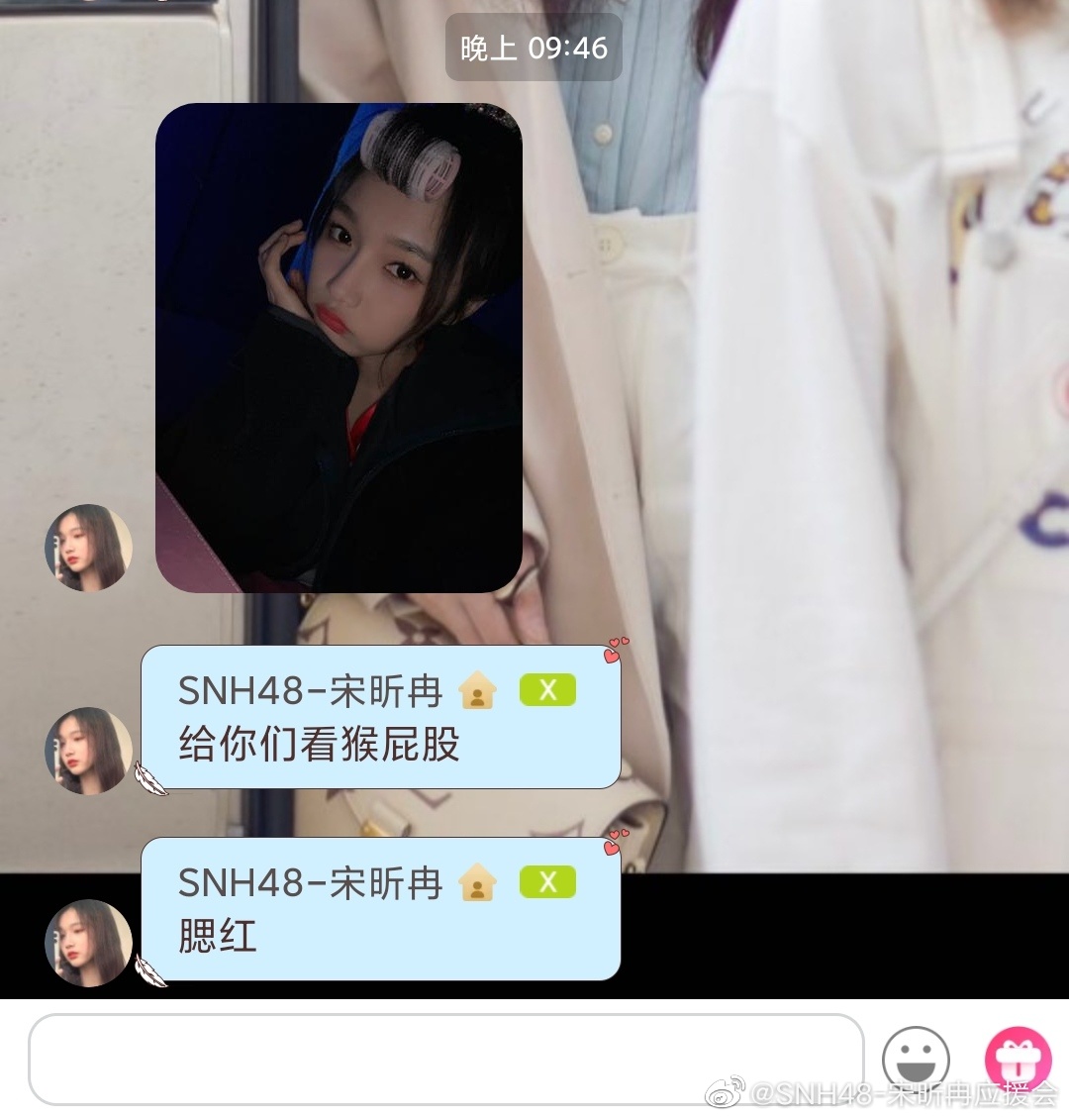Image resolution: width=1069 pixels, height=1120 pixels.
Task: Open the emoji picker smiley
Action: tap(916, 1059)
